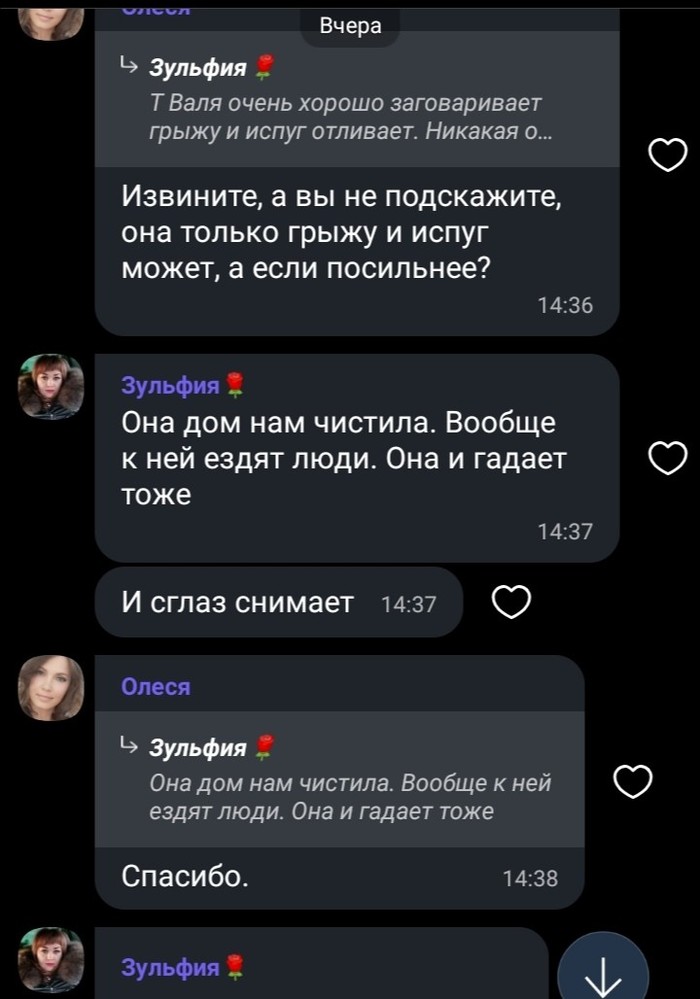Tap sender name Олеся above 'Спасибо.'
700x999 pixels.
point(155,687)
